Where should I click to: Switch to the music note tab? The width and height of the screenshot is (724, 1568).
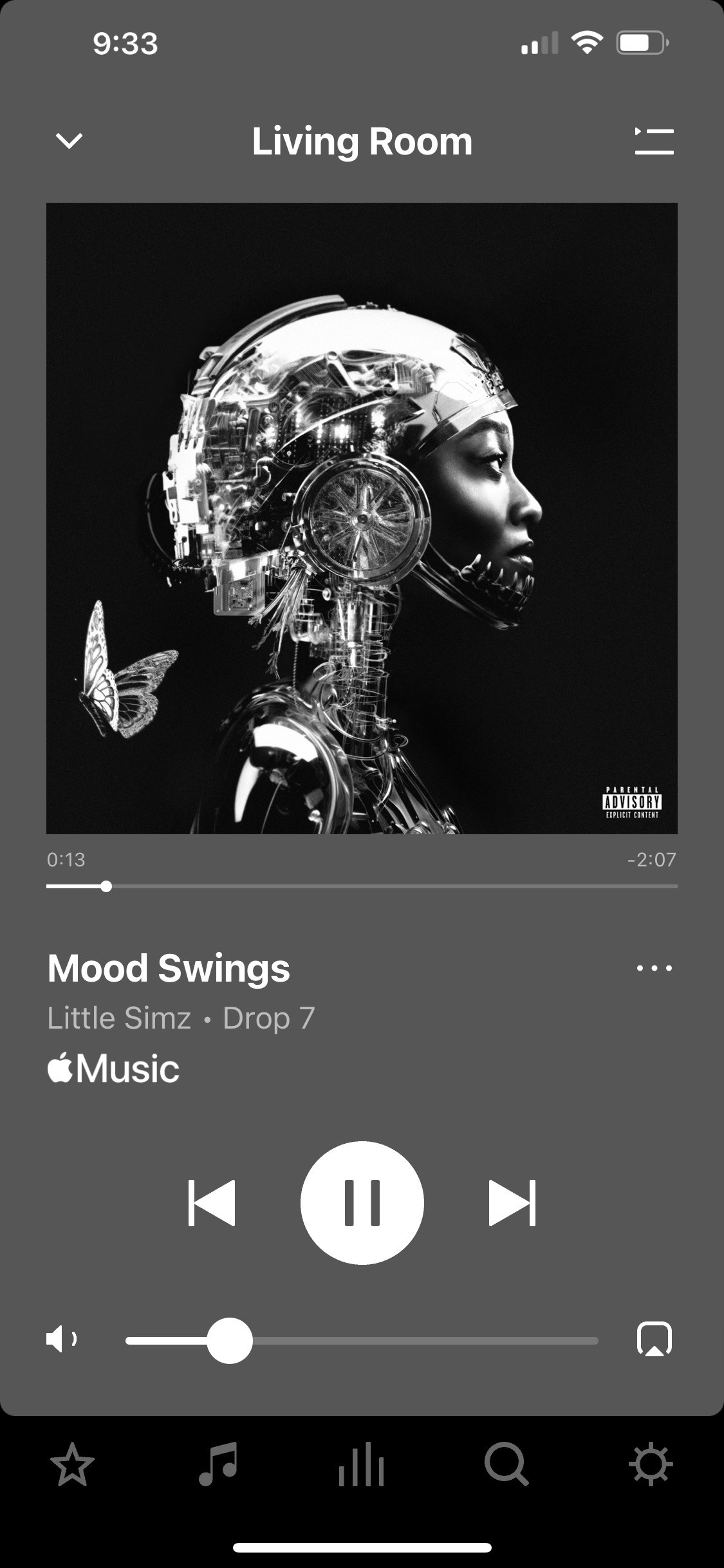[218, 1464]
